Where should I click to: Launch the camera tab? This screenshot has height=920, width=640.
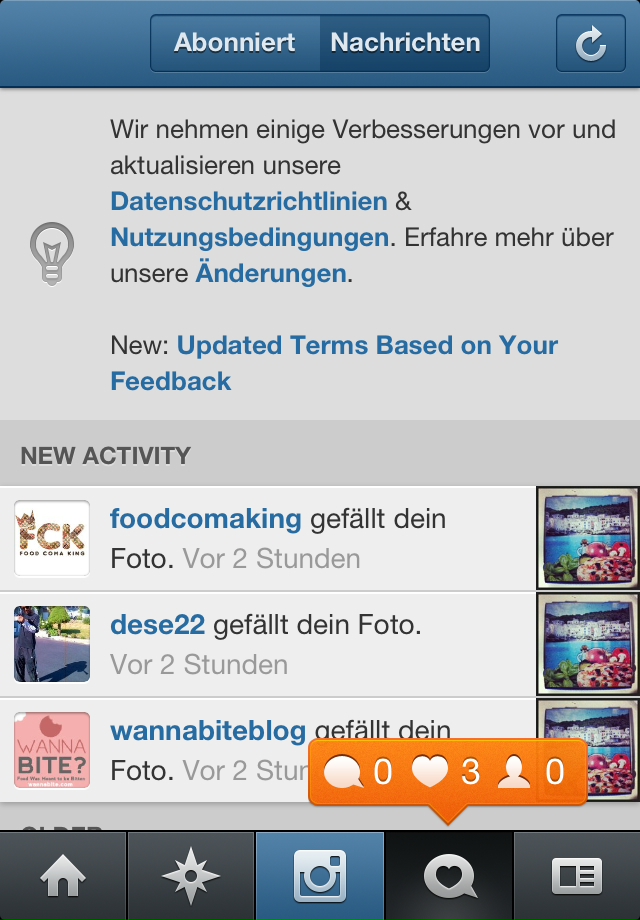(x=320, y=876)
